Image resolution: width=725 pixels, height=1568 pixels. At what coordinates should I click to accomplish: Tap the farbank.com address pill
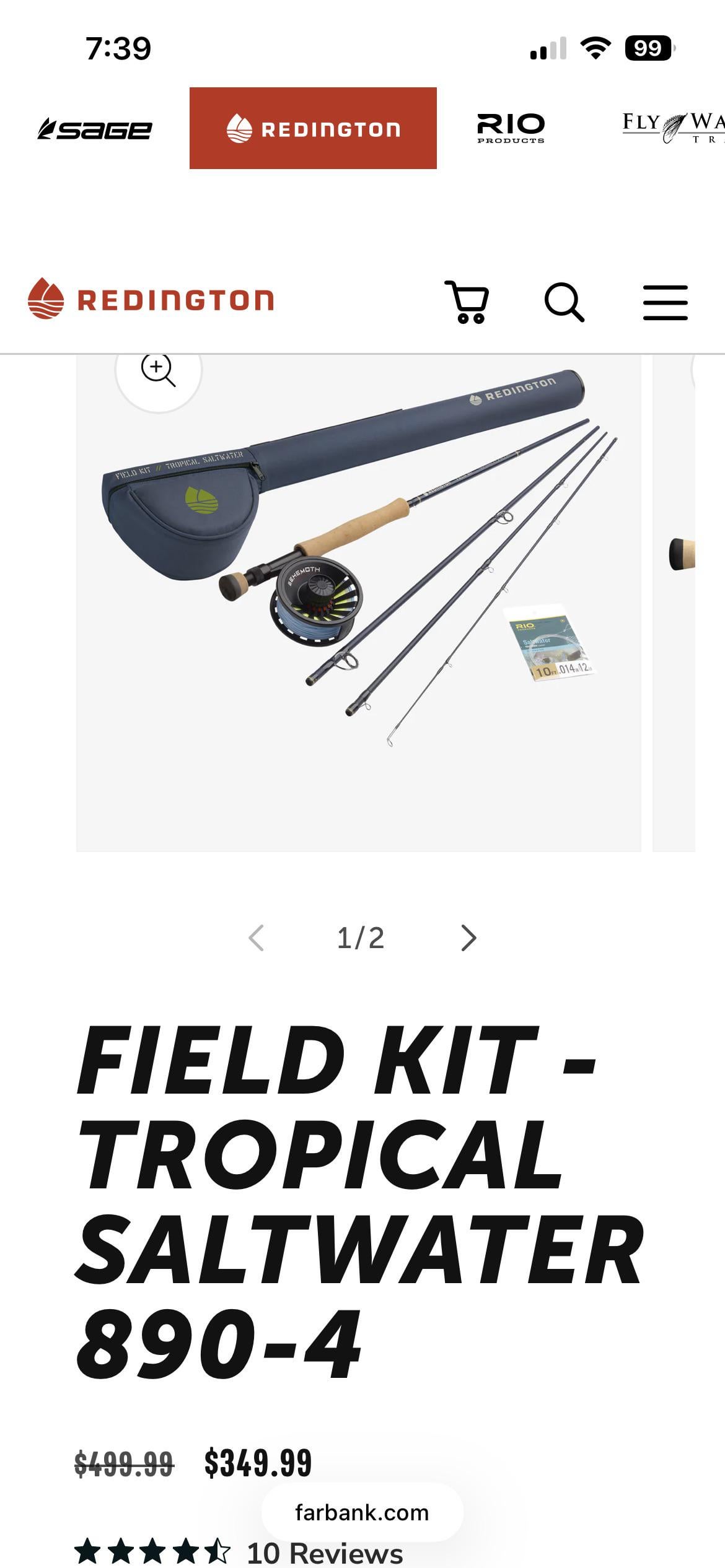point(362,1512)
